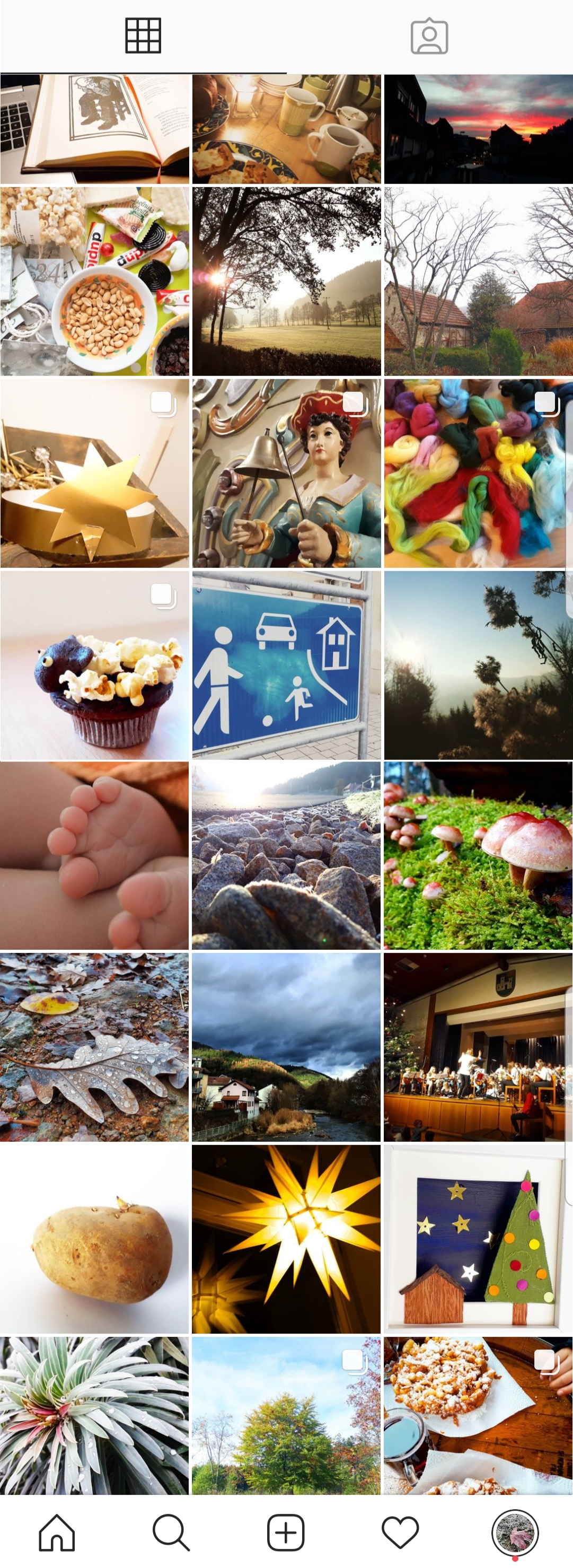Open the golden paper star post
This screenshot has width=573, height=1568.
(x=94, y=473)
